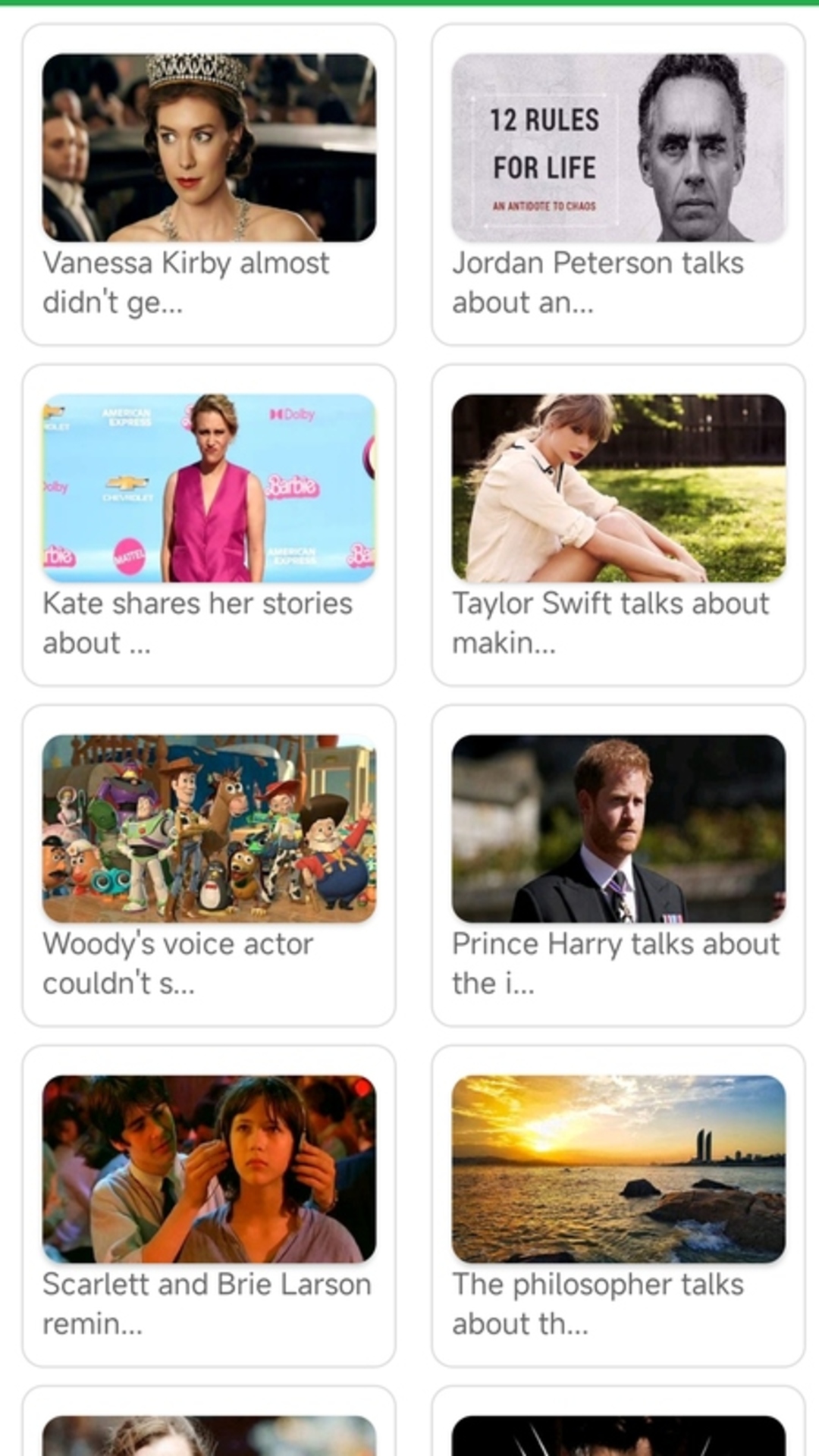
Task: Open the Jordan Peterson talks card
Action: pyautogui.click(x=618, y=185)
